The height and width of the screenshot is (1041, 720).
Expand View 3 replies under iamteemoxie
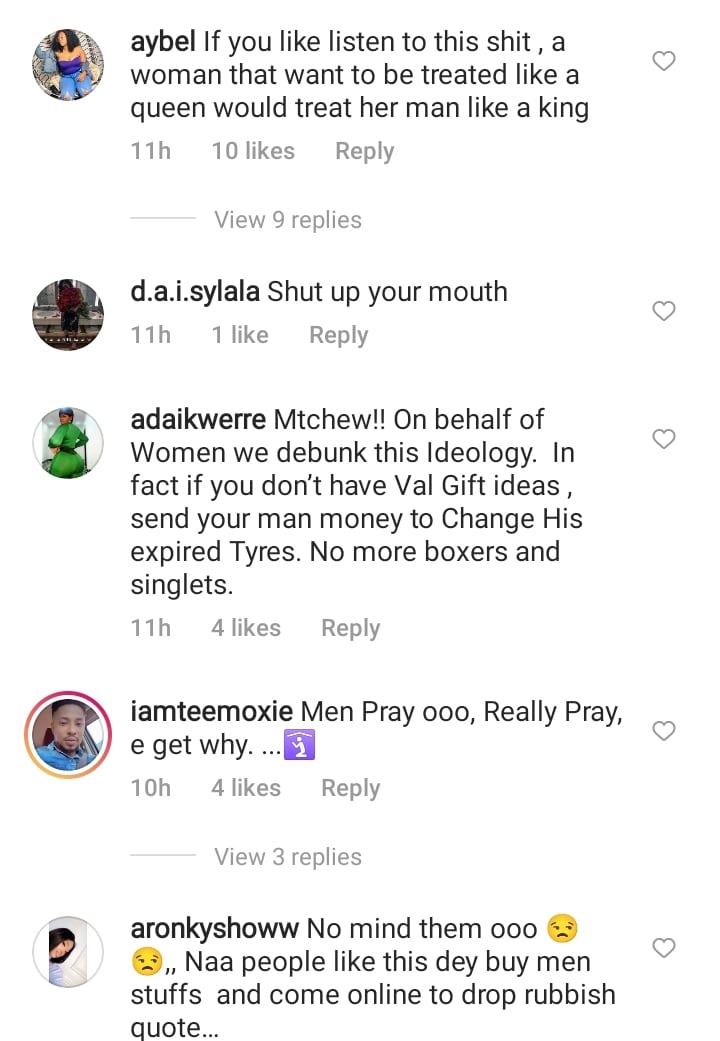287,858
